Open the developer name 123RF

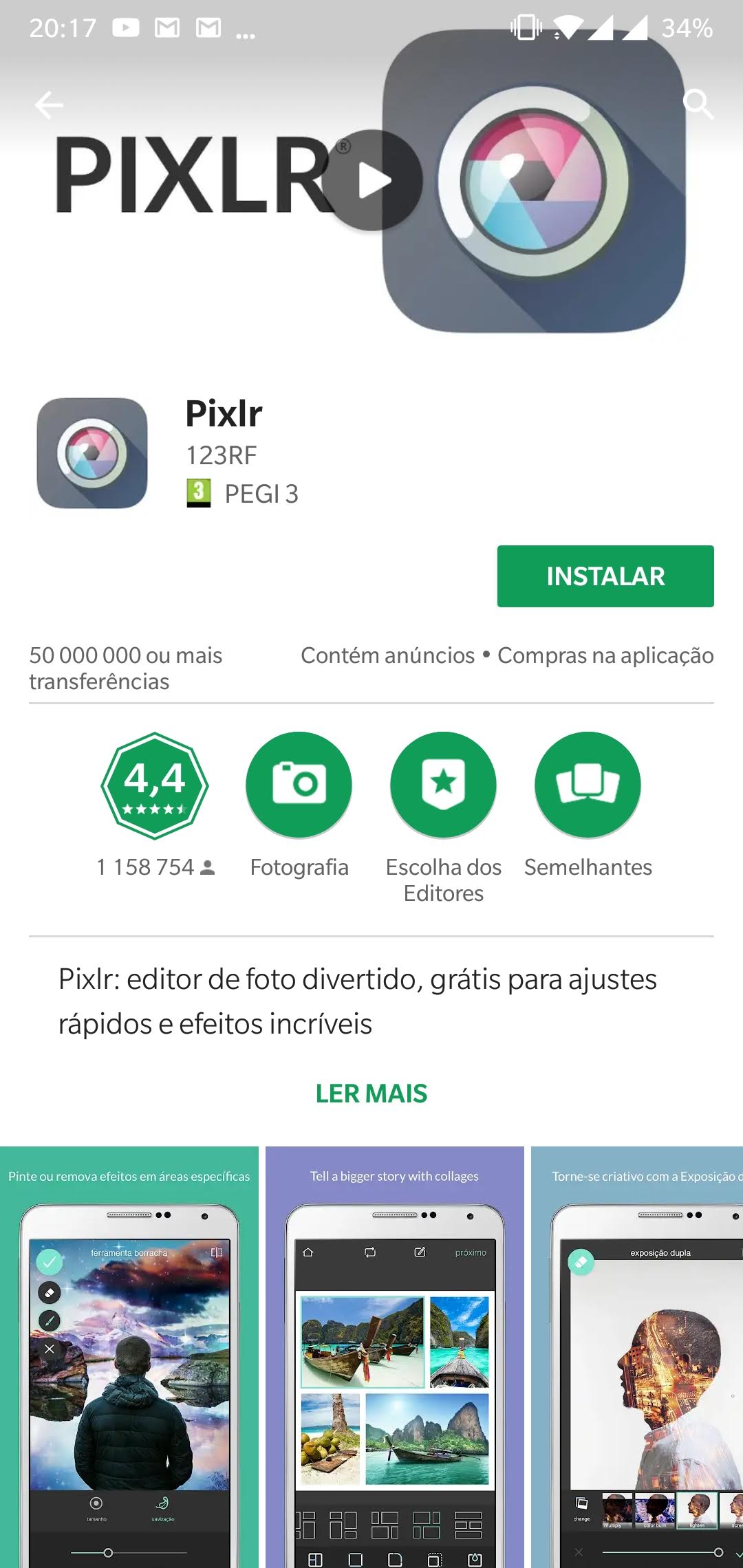pos(222,455)
